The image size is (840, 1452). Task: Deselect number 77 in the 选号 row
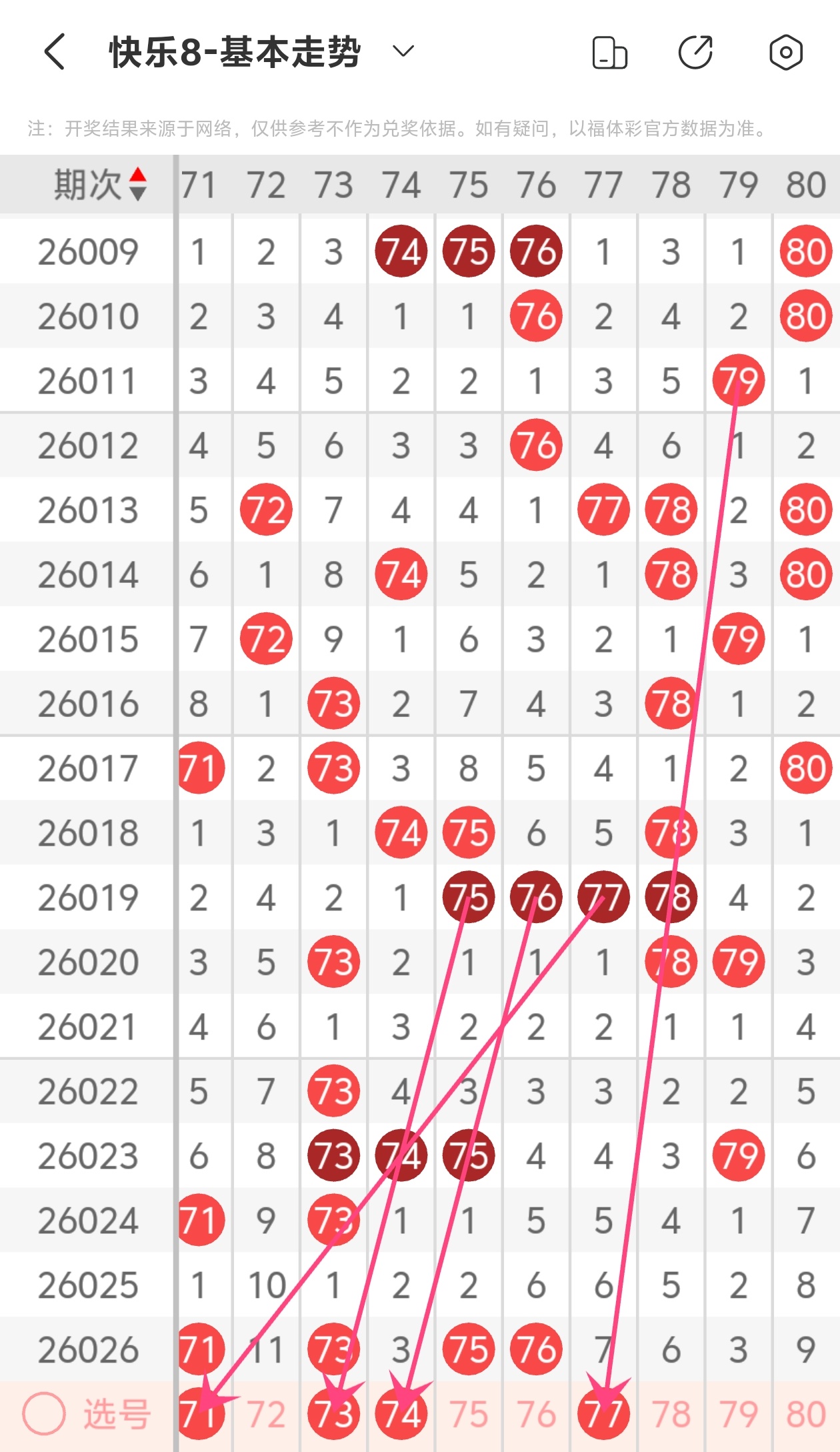pyautogui.click(x=603, y=1414)
